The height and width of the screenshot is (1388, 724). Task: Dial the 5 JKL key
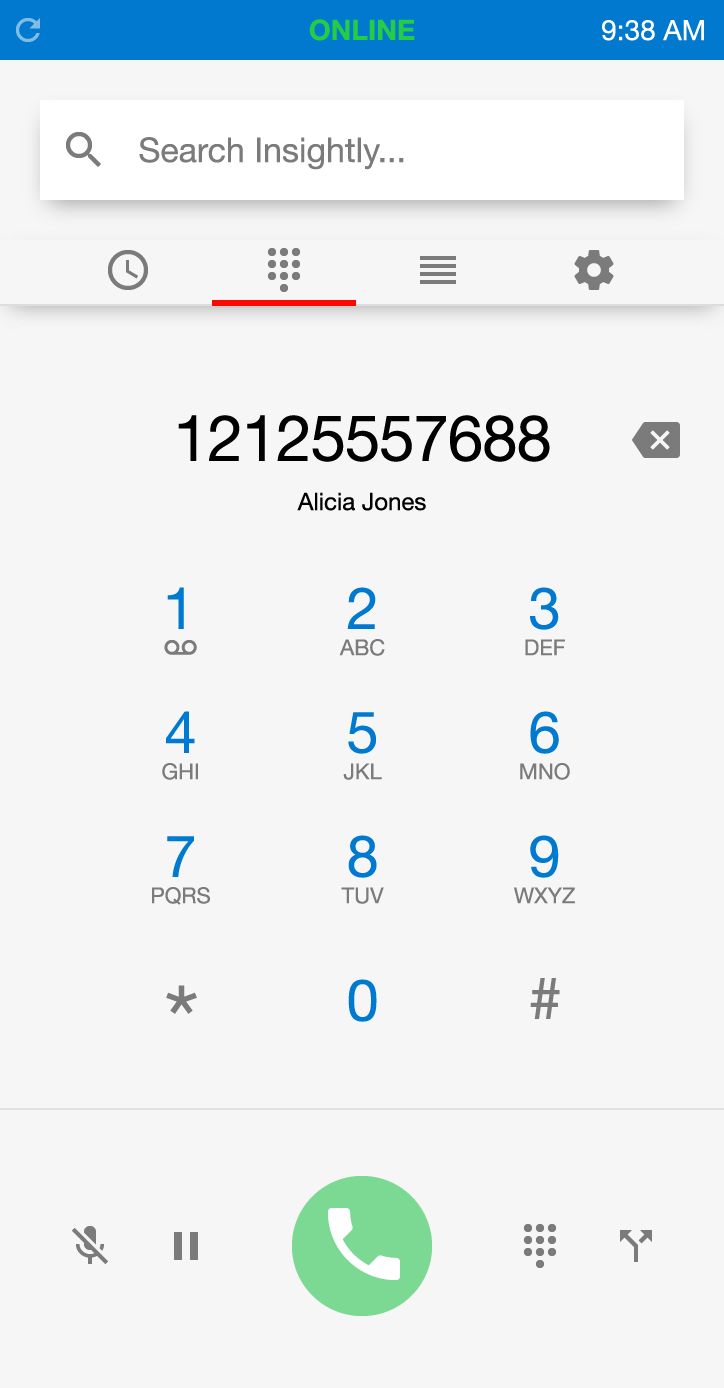(362, 745)
